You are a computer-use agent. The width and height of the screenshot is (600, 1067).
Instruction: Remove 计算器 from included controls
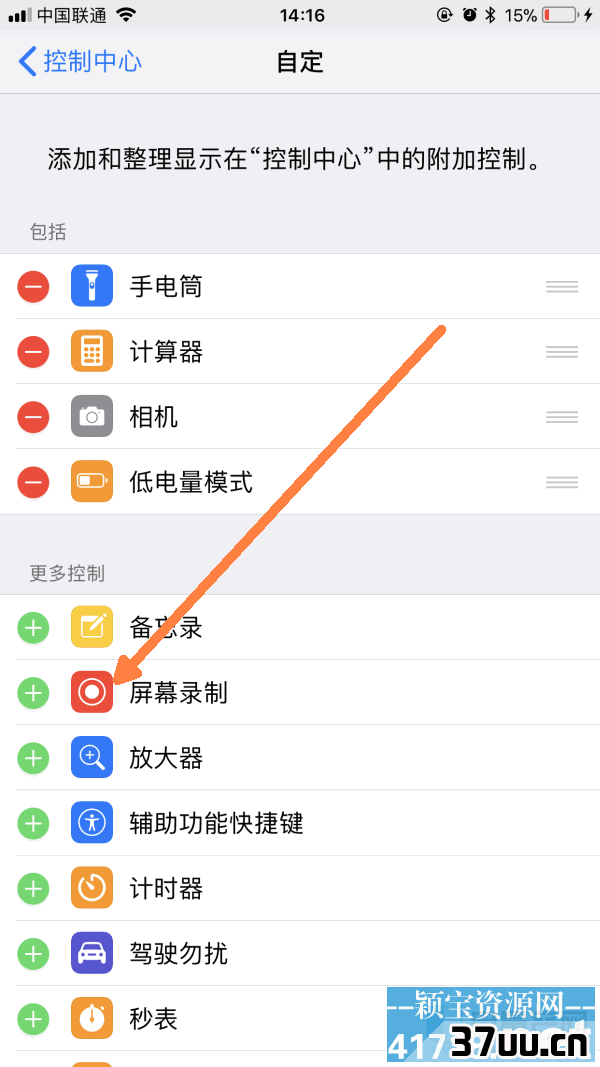pyautogui.click(x=33, y=352)
